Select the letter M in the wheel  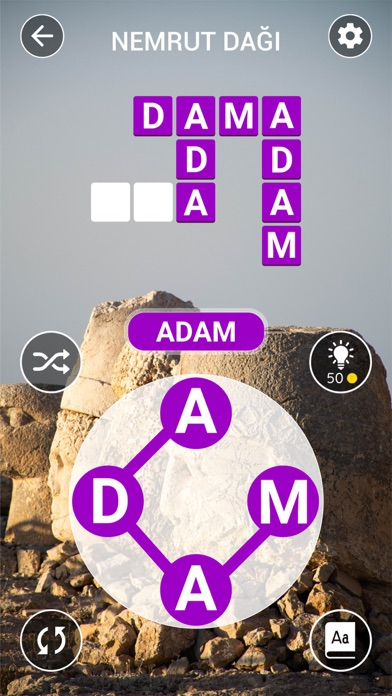283,501
